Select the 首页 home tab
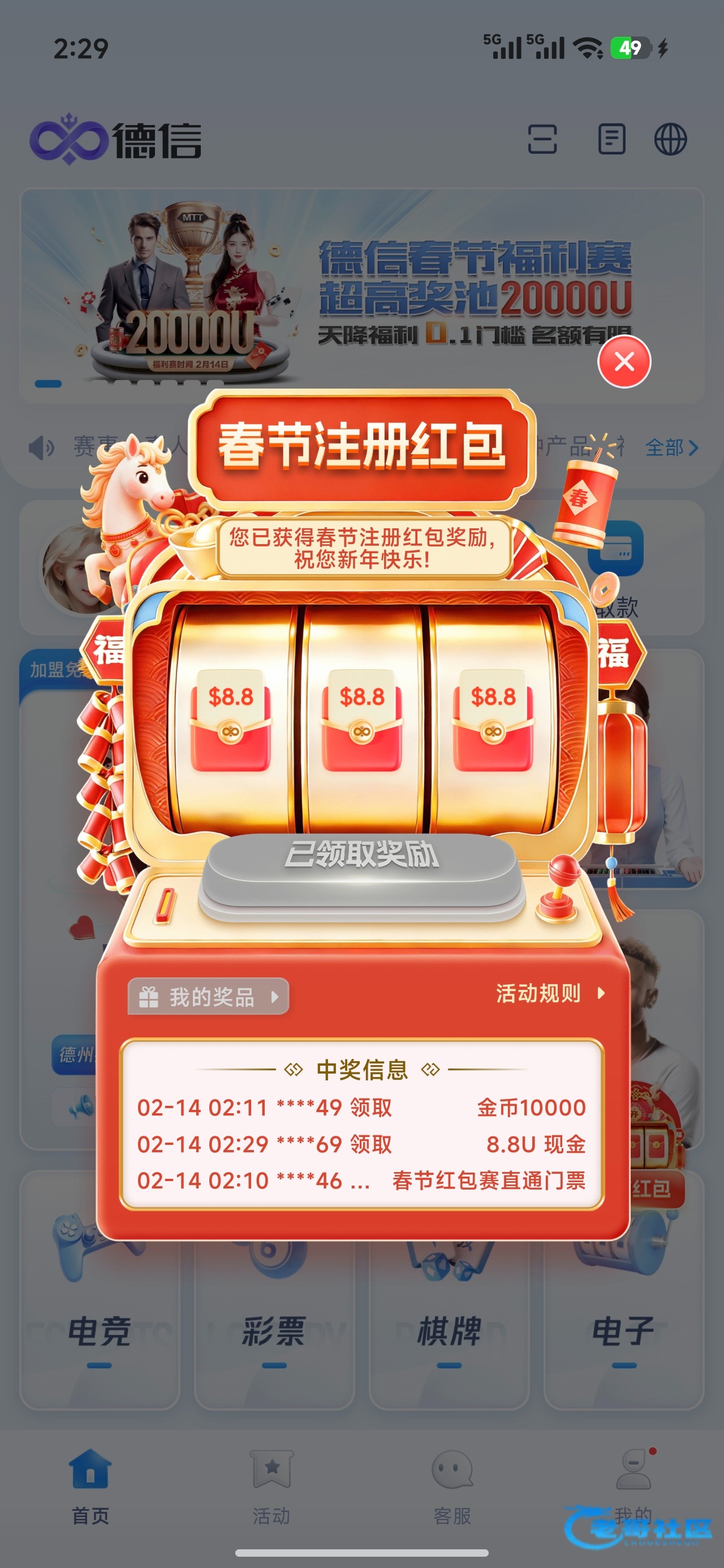 [90, 1487]
